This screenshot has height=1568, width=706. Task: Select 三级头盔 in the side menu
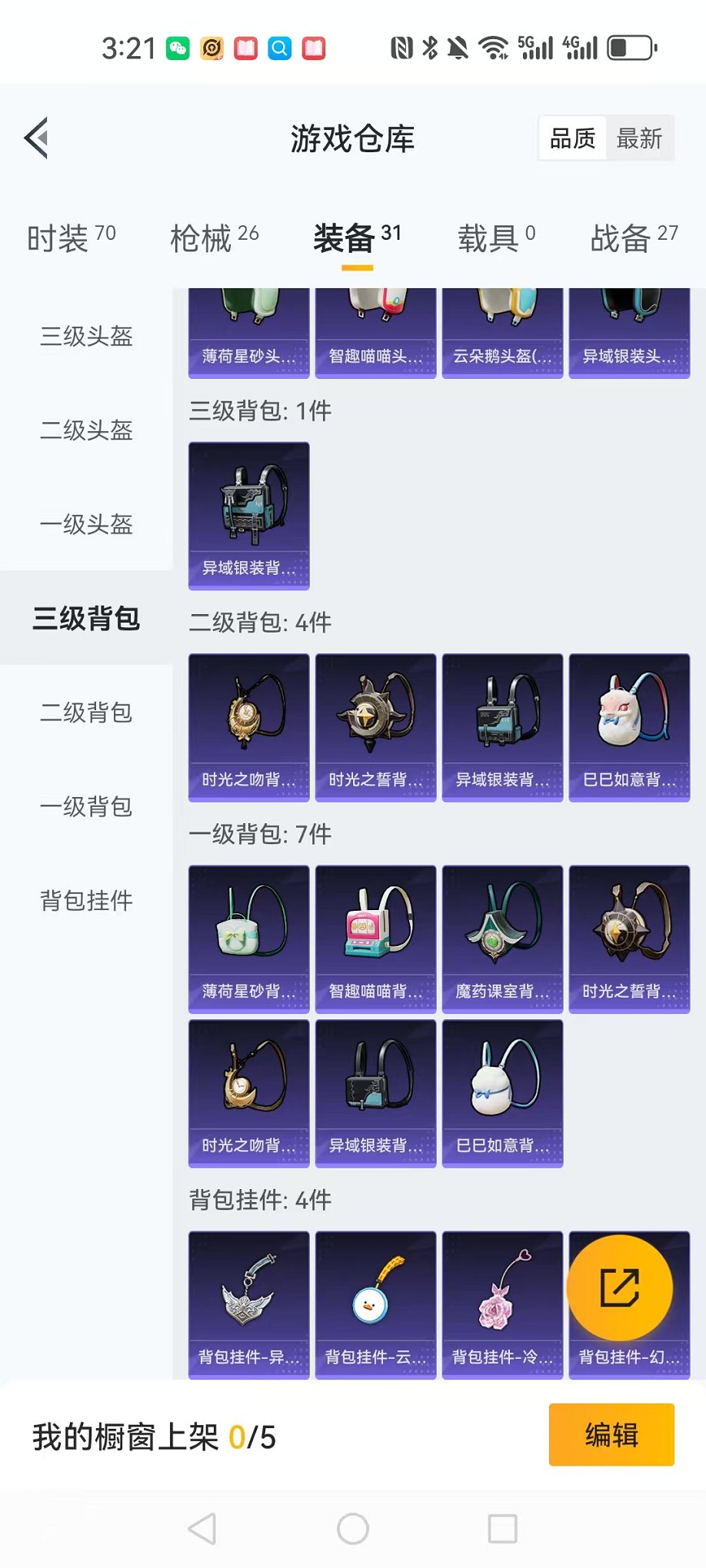[86, 336]
